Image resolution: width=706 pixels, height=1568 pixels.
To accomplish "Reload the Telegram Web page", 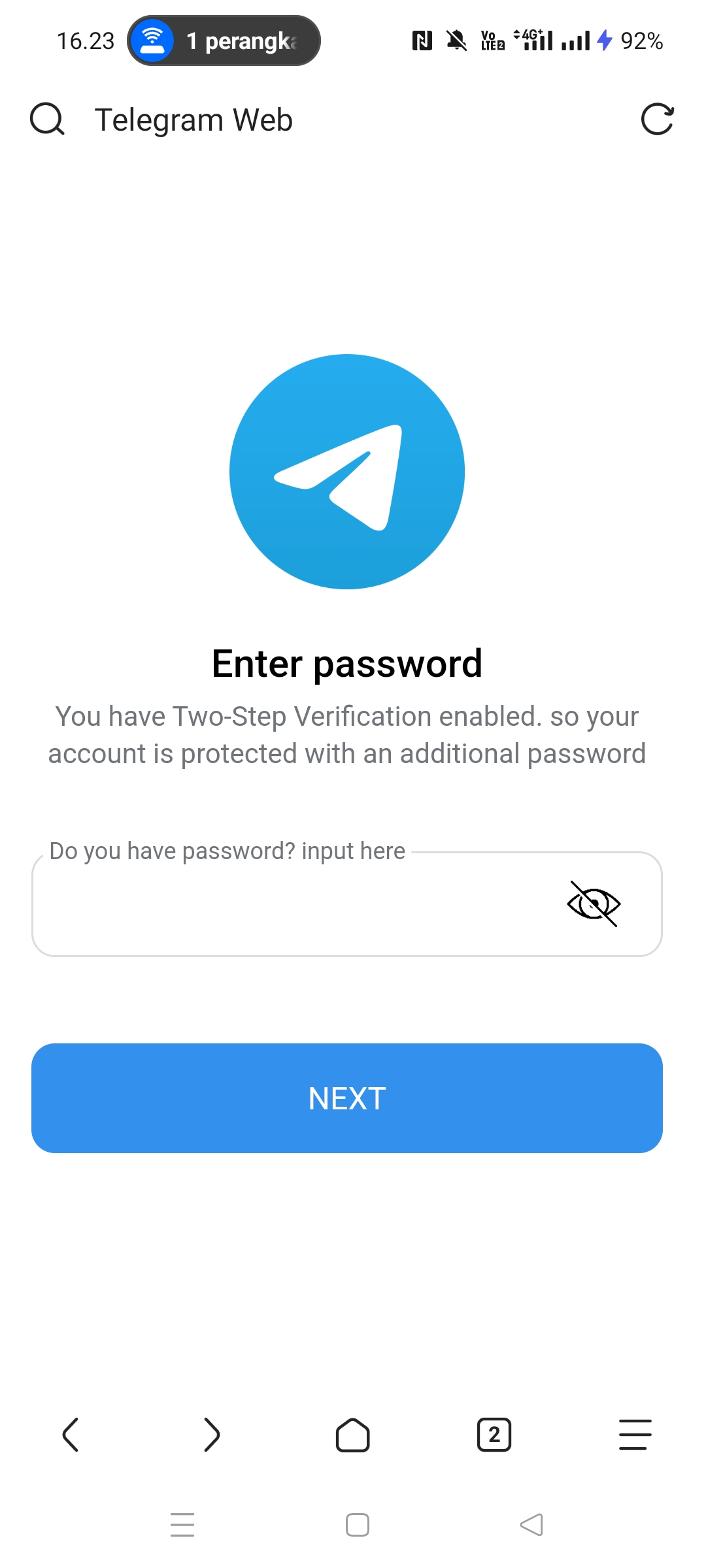I will point(658,119).
